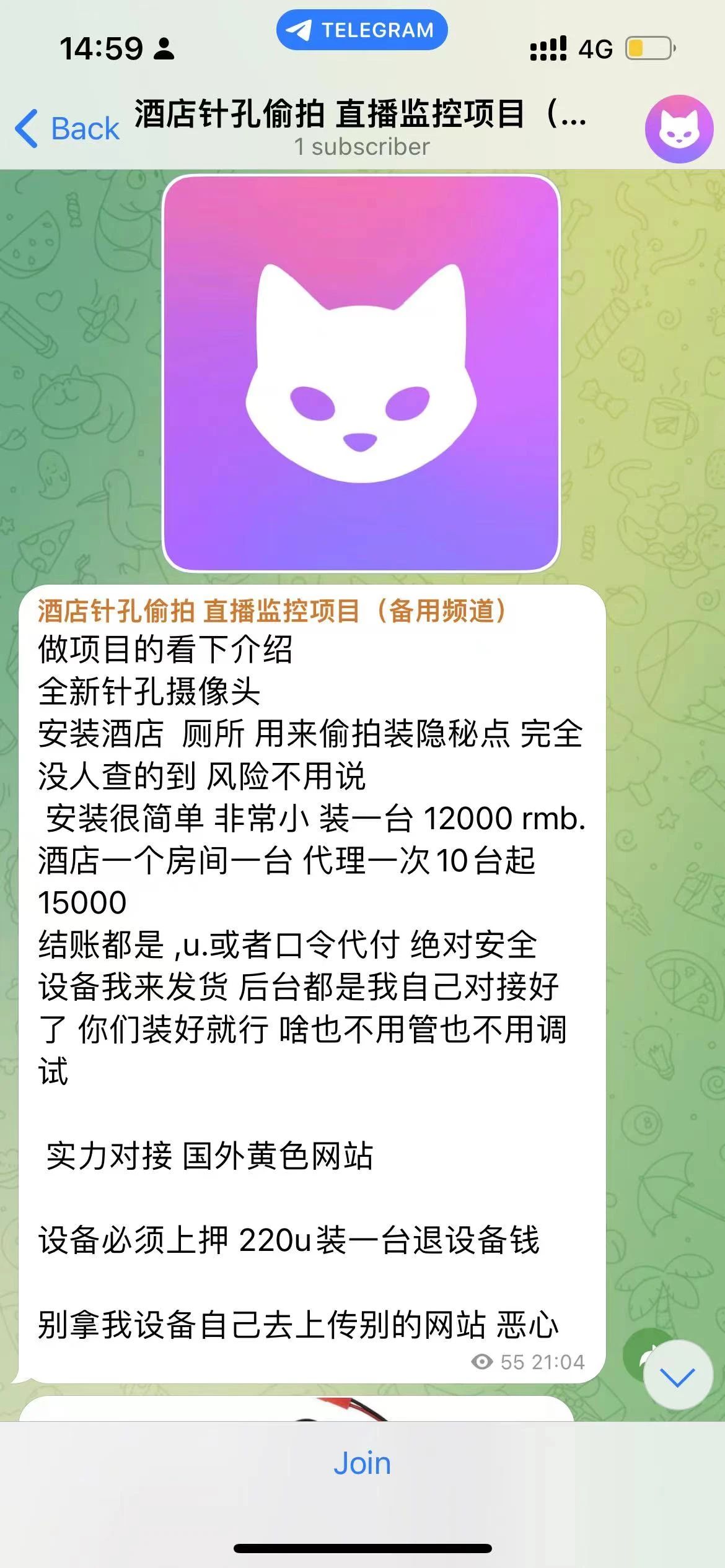
Task: Open the channel's cat avatar profile
Action: [679, 129]
